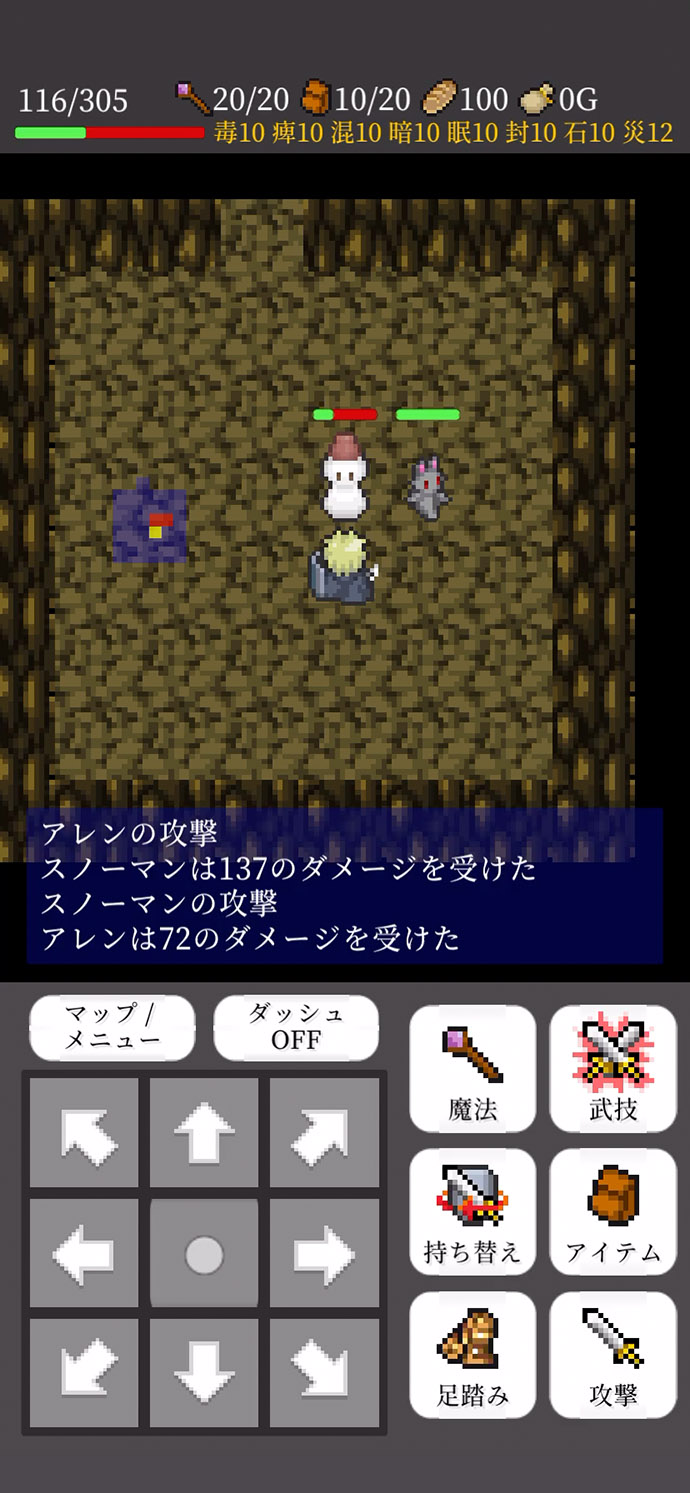Tap 足踏み to wait a turn

click(473, 1355)
